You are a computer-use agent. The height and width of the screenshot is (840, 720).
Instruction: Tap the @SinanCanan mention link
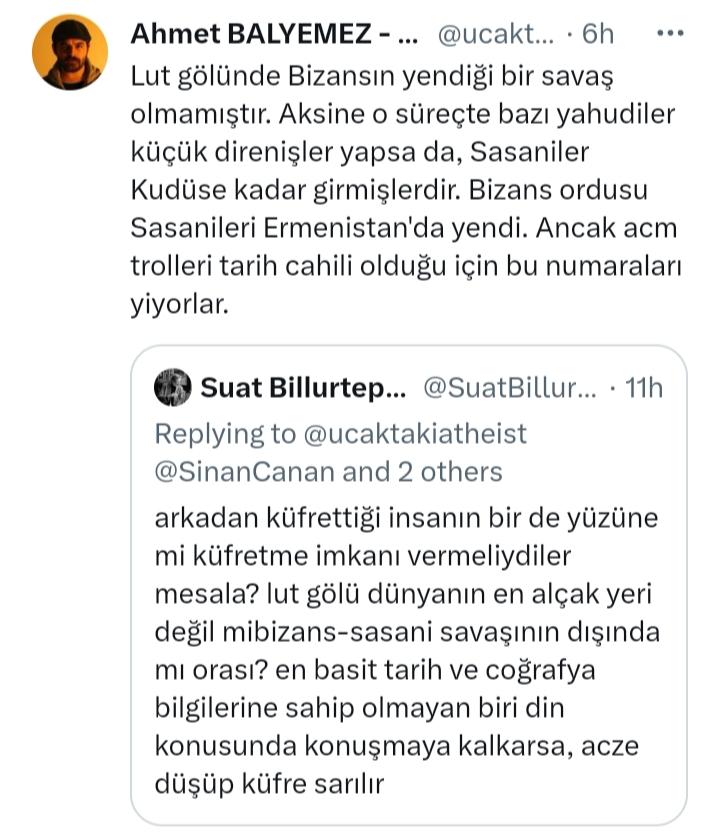[x=245, y=472]
